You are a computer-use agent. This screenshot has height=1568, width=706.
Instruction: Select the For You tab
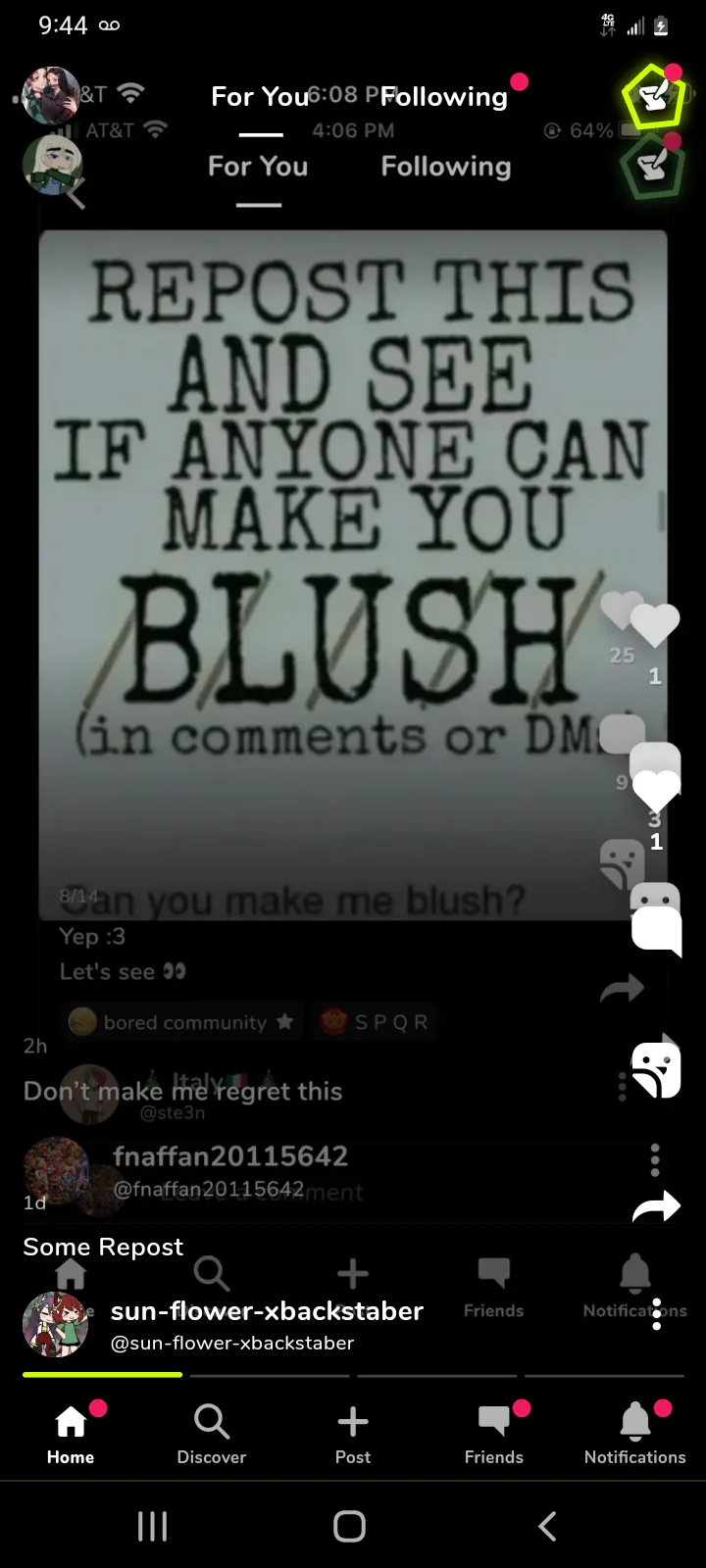pyautogui.click(x=260, y=97)
